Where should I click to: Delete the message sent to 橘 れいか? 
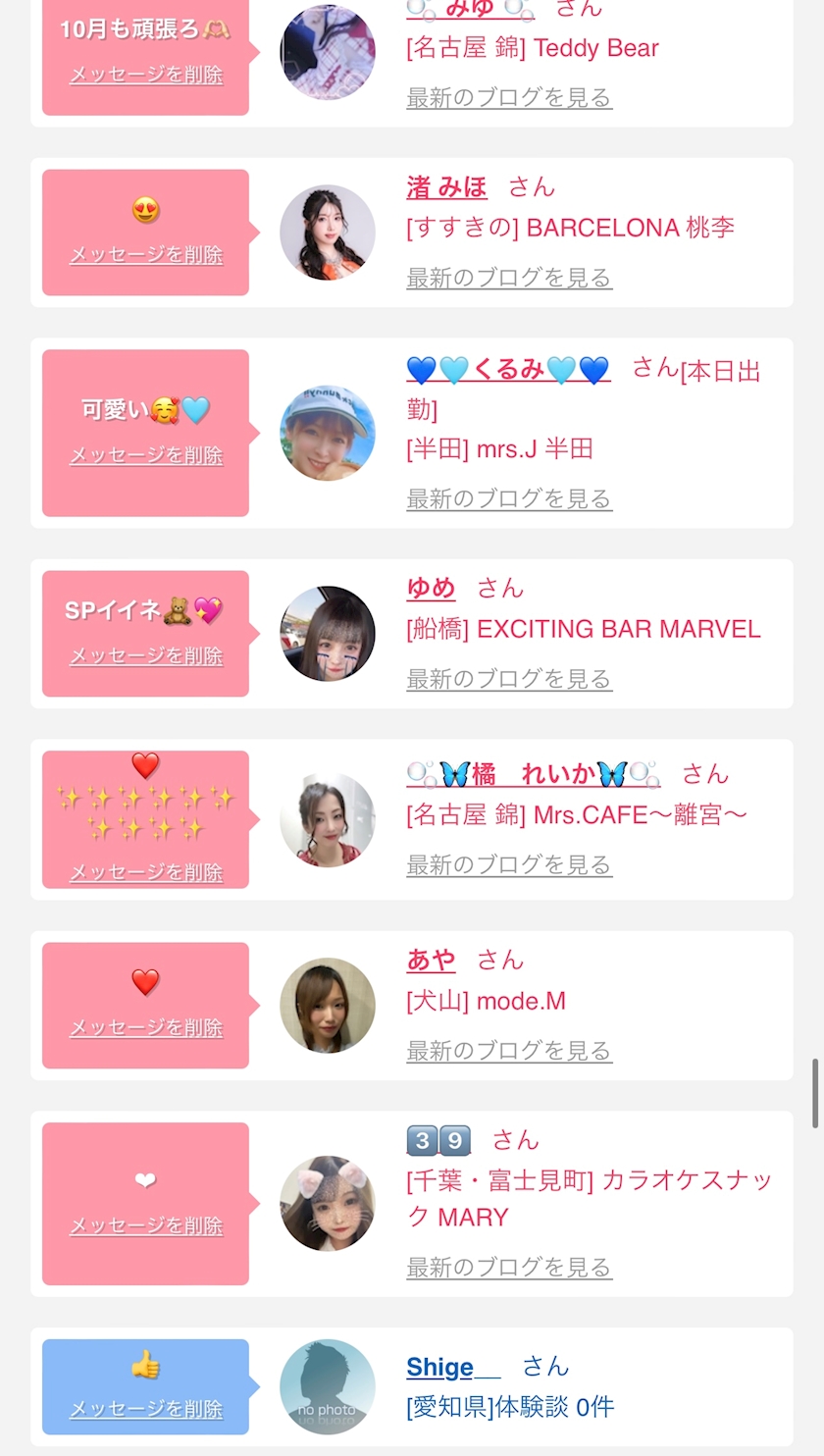146,872
